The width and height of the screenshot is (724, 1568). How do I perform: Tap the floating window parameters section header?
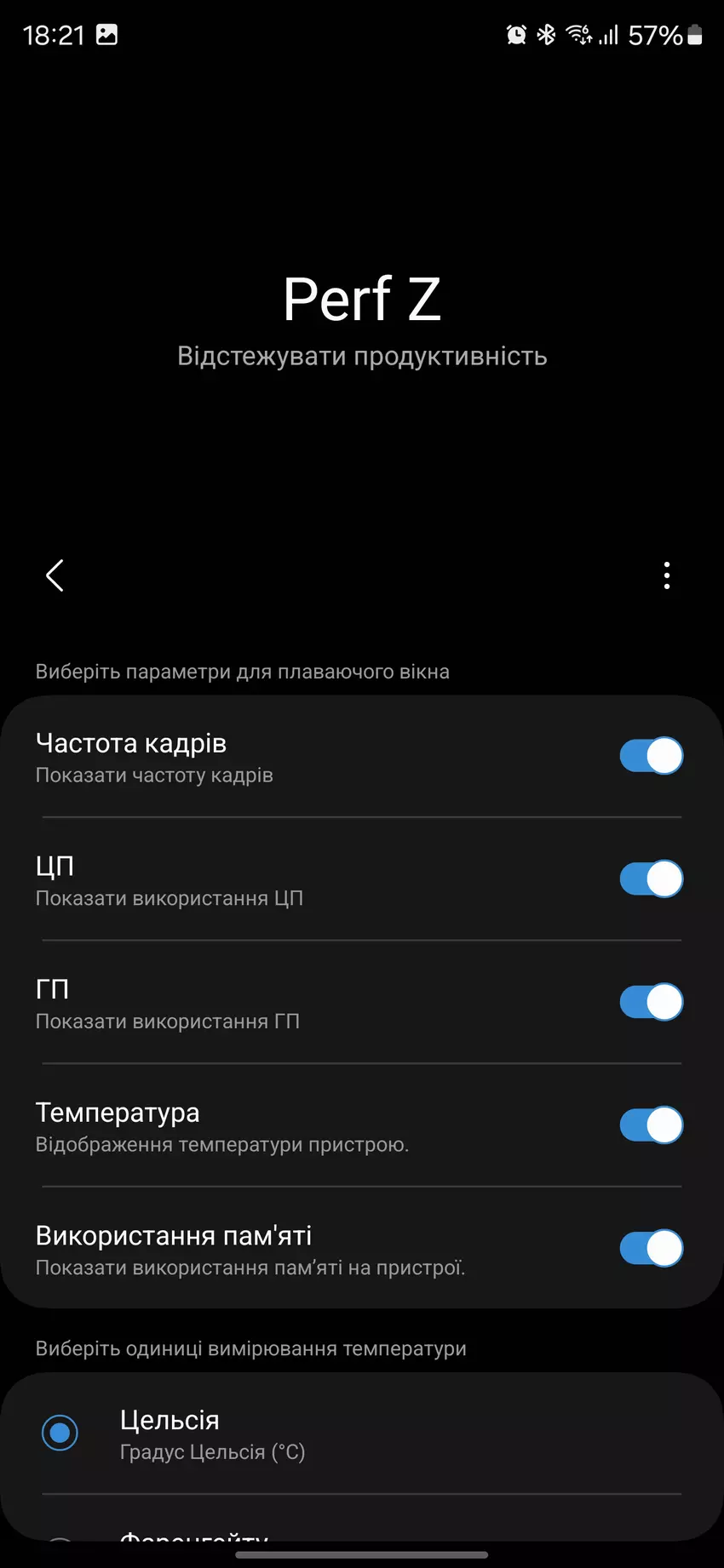242,672
